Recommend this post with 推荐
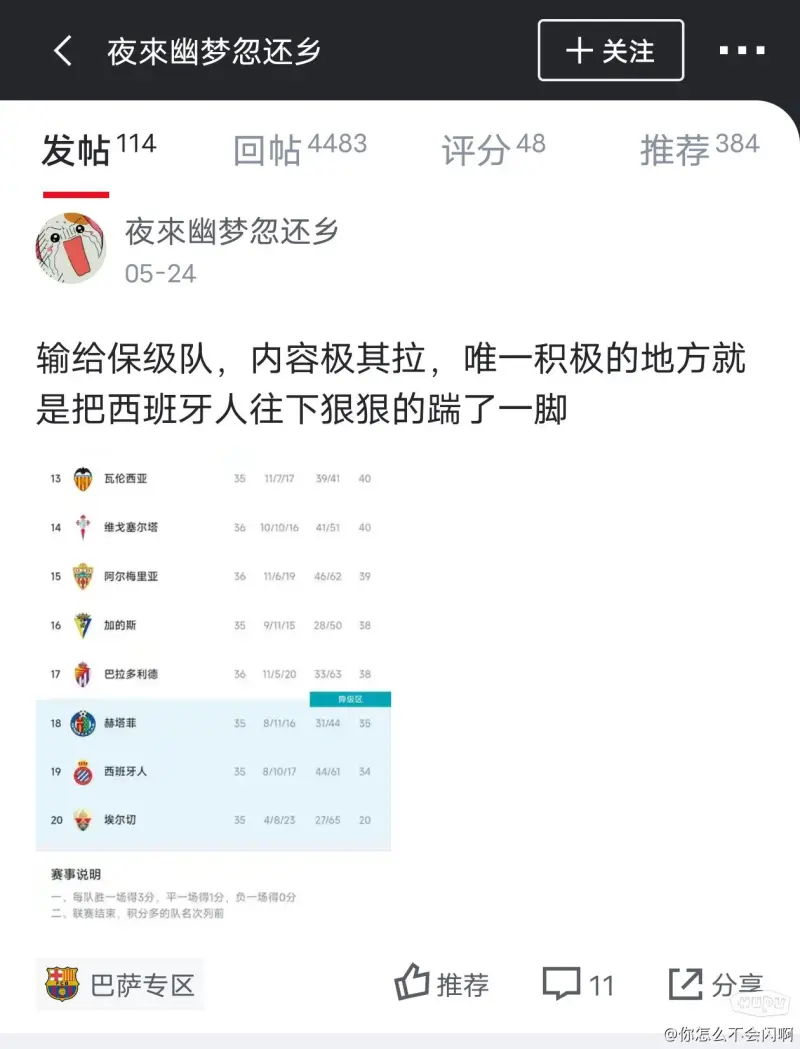 coord(442,985)
